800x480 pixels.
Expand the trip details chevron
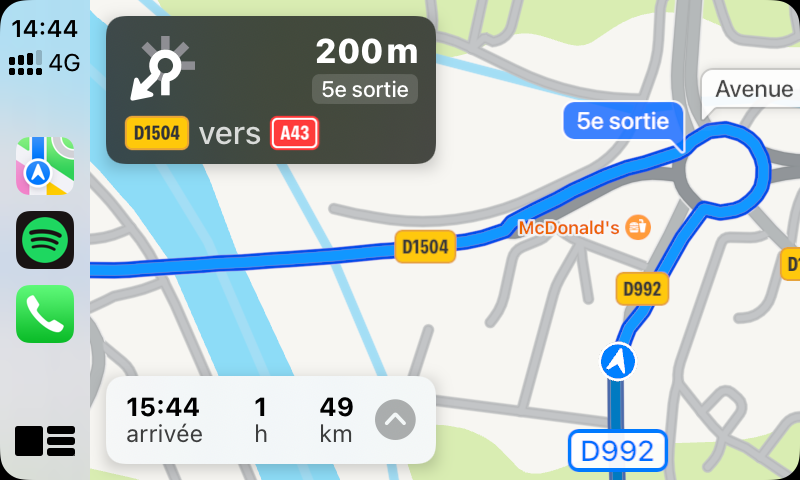pos(395,420)
